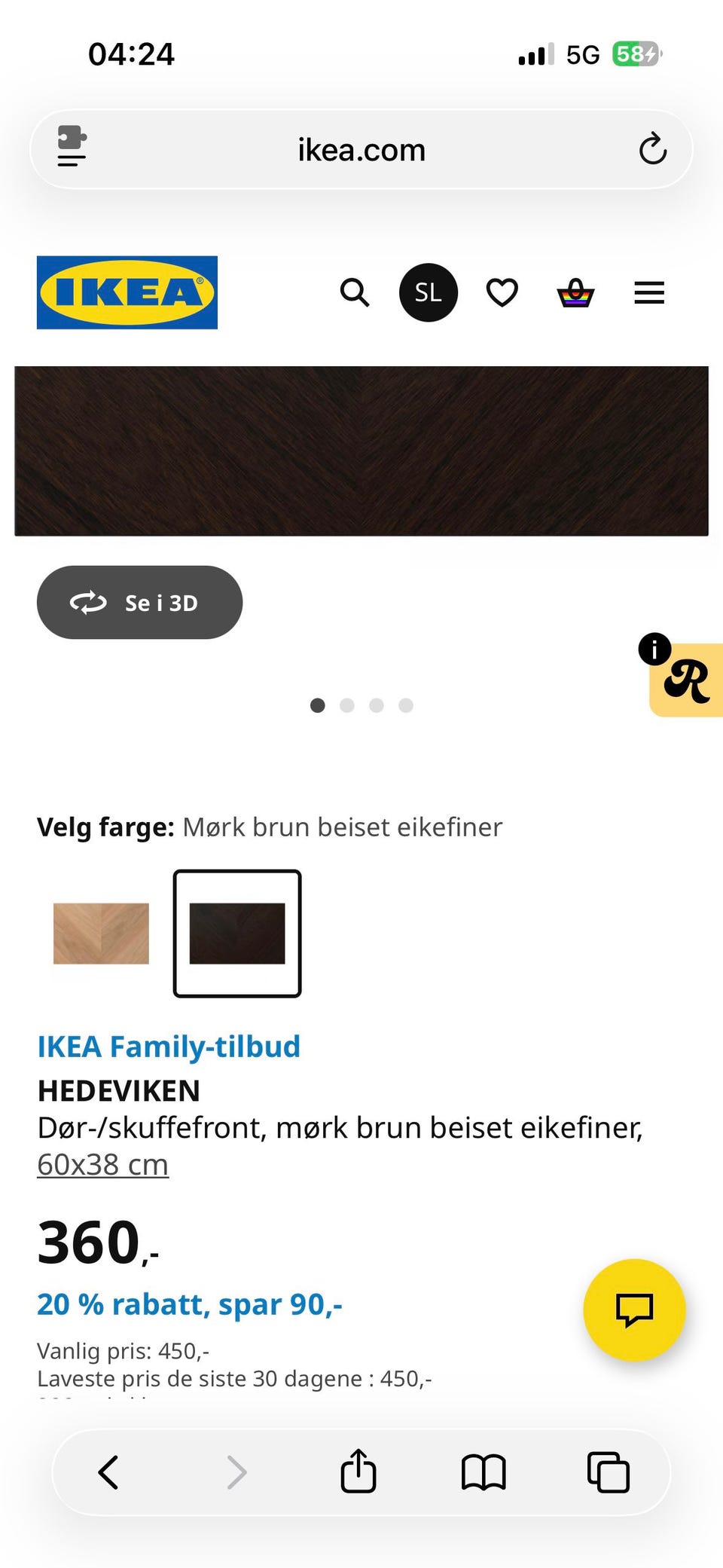
Task: Click the IKEA logo to go home
Action: tap(126, 292)
